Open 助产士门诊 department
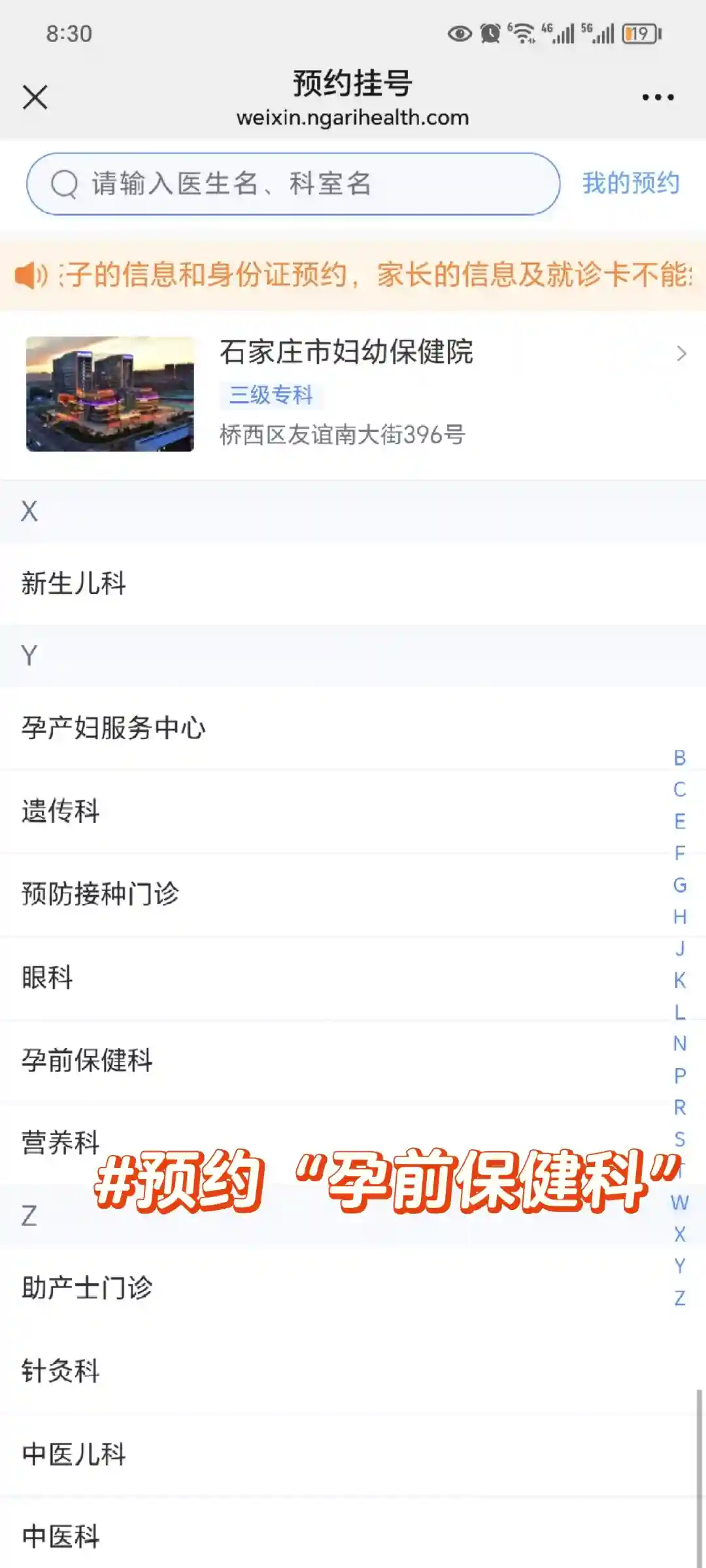 coord(87,1288)
